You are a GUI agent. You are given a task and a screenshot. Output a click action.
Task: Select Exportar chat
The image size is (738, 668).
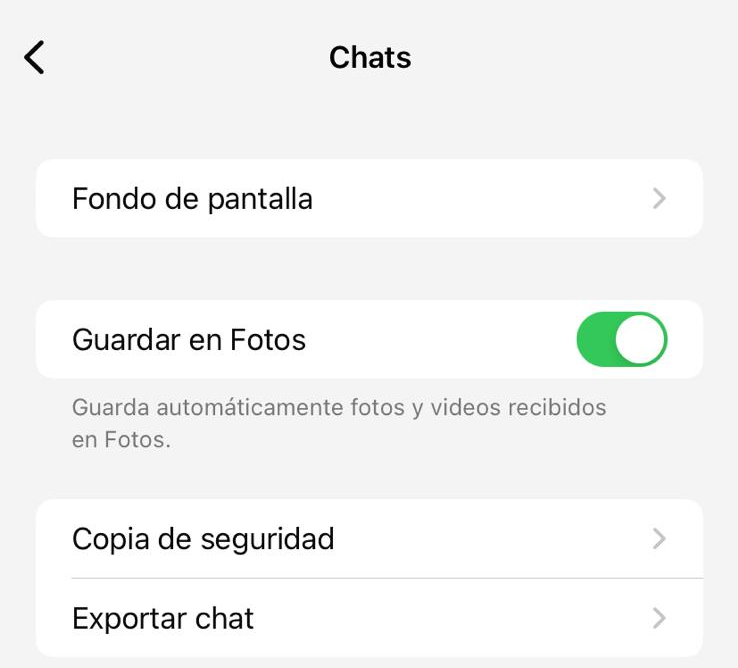368,618
